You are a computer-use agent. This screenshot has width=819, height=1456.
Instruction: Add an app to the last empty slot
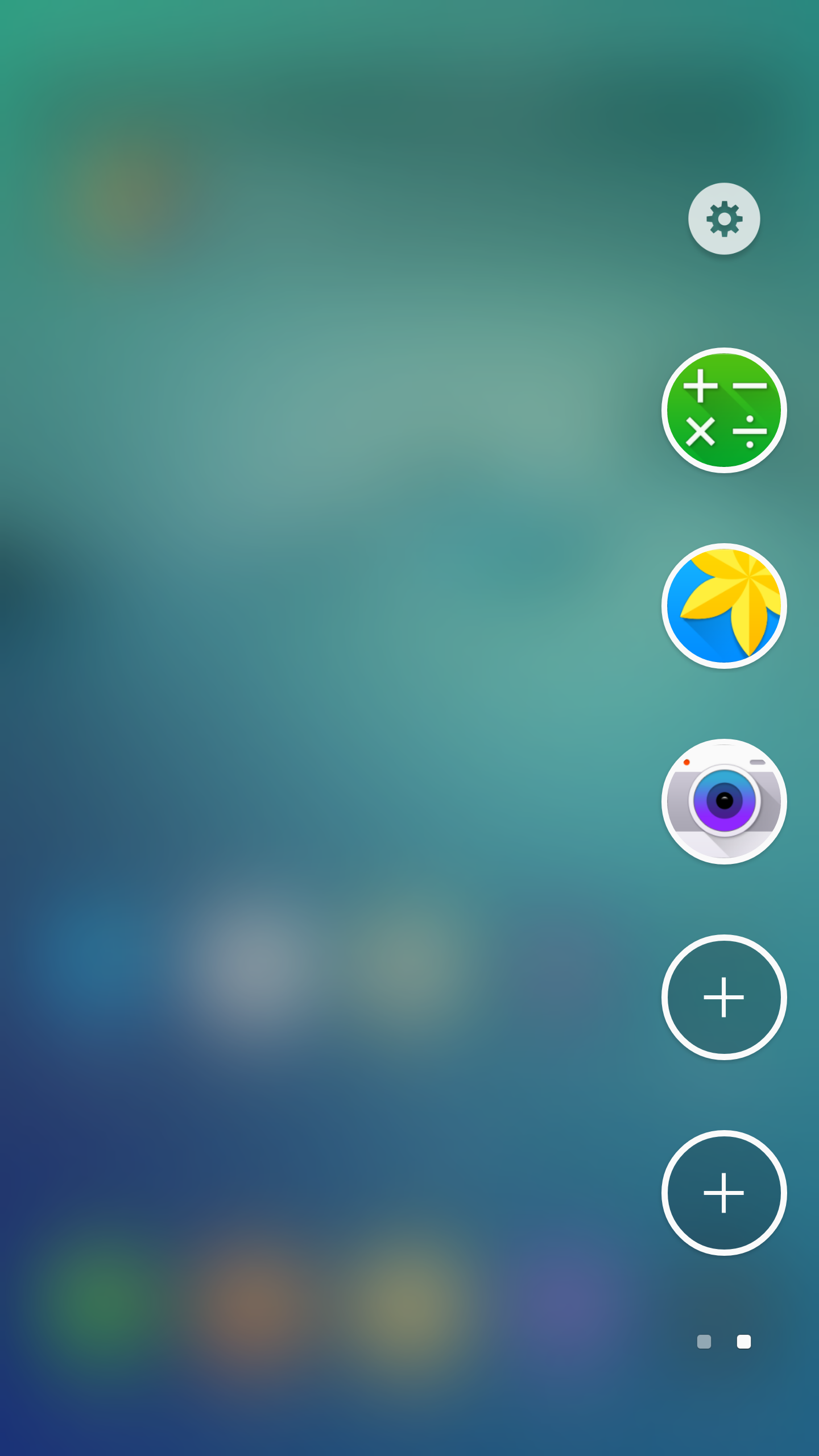tap(724, 1193)
